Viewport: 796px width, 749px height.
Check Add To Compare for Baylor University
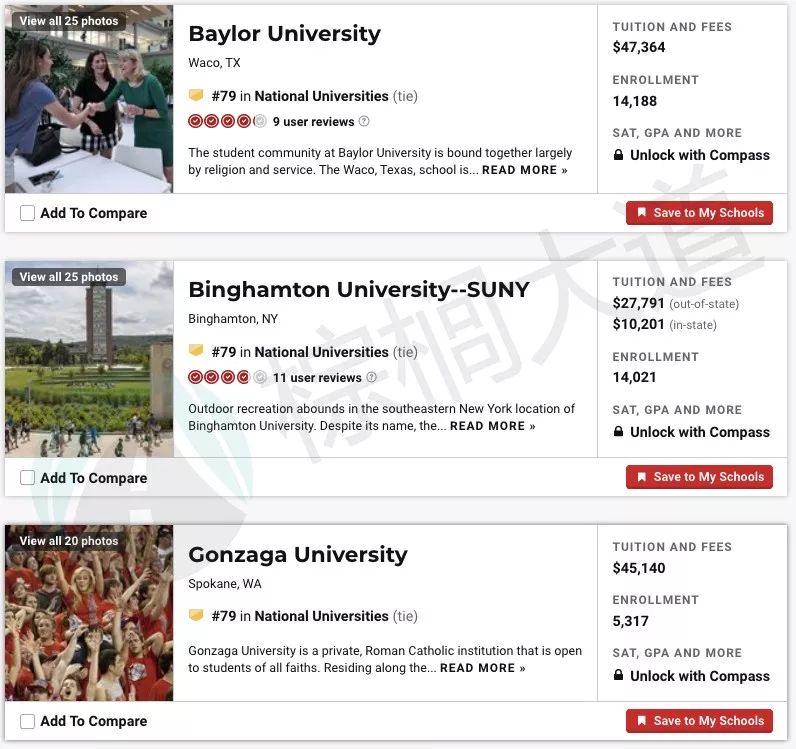[28, 213]
